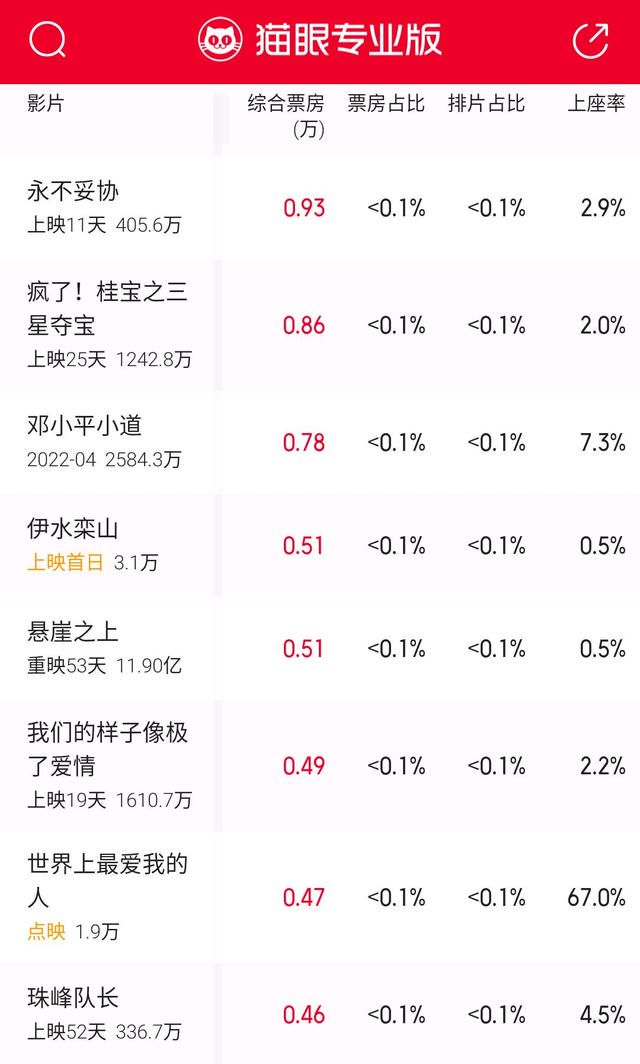Share this box office page
Screen dimensions: 640x1064
coord(590,40)
